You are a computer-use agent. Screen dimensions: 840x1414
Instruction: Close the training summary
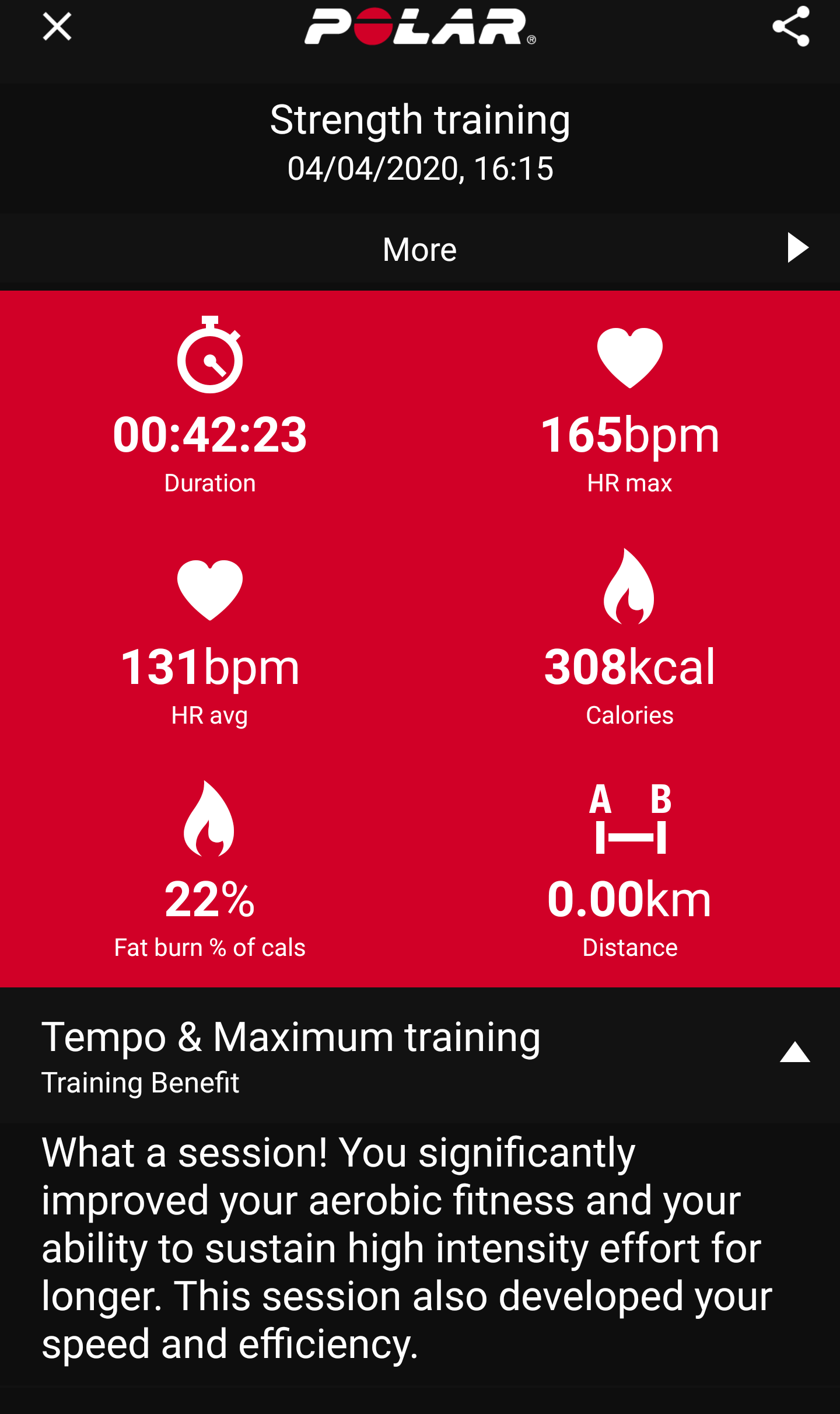(57, 27)
